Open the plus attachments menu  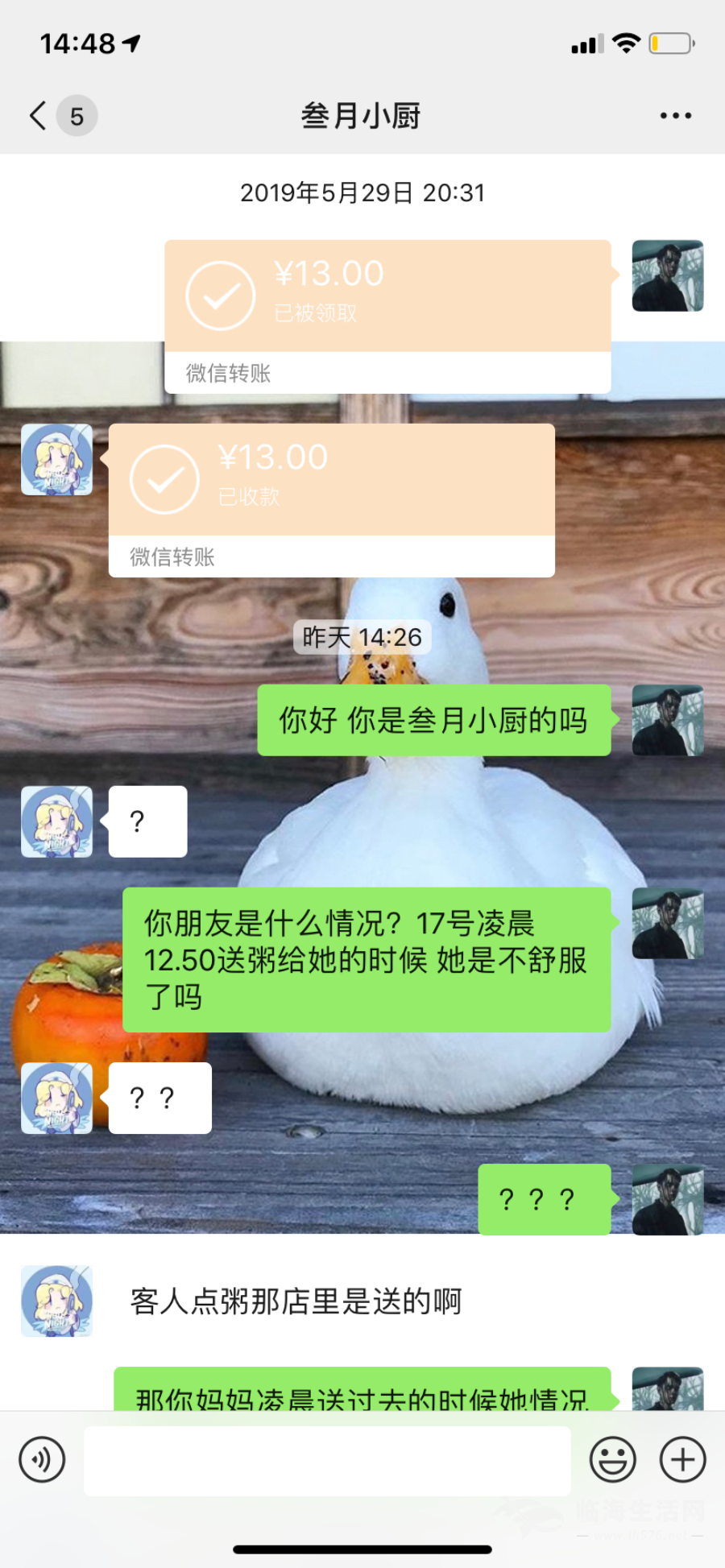point(682,1459)
